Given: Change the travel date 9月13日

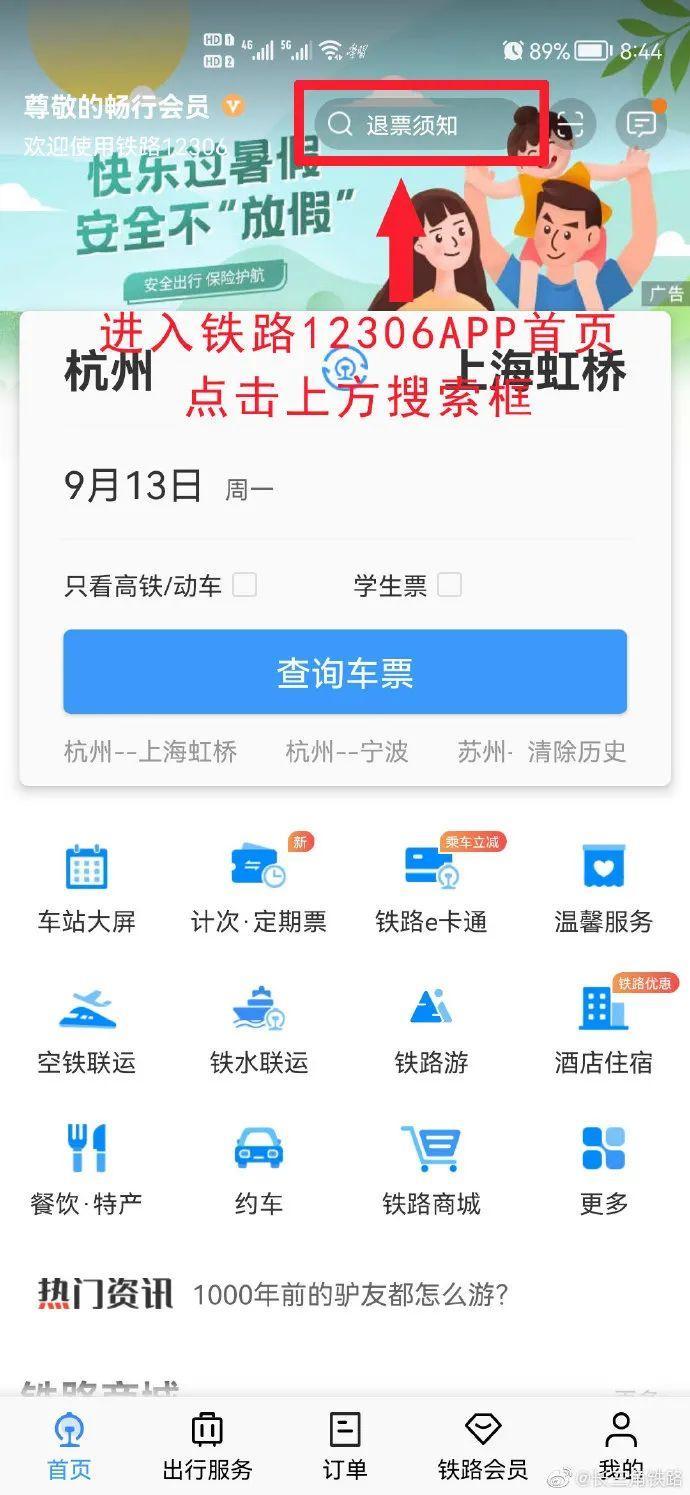Looking at the screenshot, I should [133, 486].
